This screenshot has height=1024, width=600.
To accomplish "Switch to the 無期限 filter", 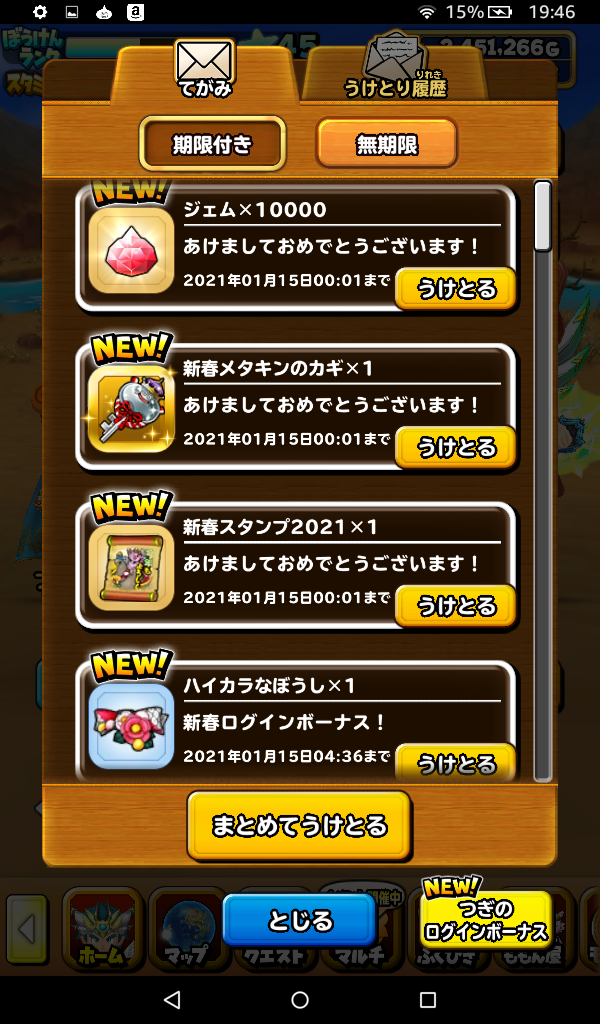I will [x=387, y=144].
